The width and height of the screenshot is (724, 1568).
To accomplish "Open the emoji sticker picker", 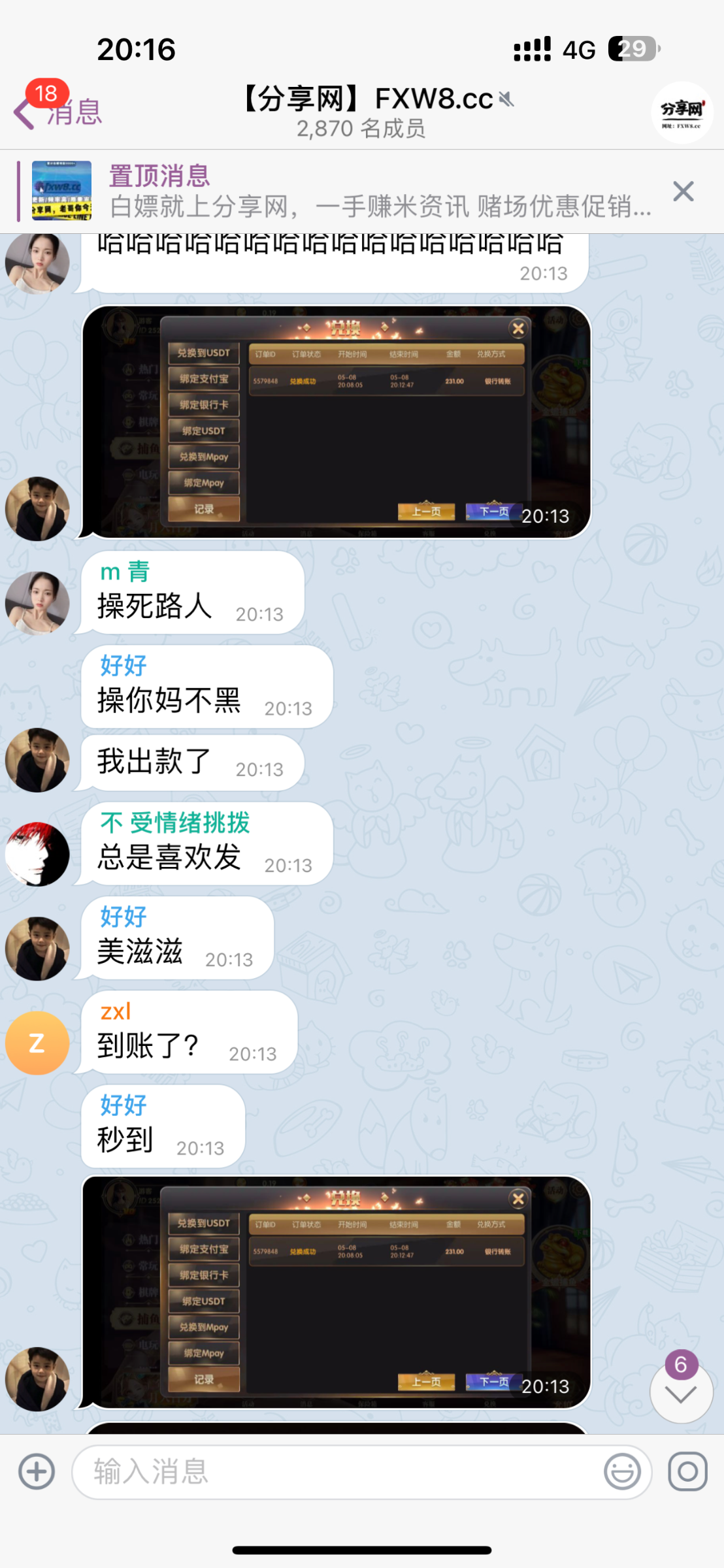I will click(x=621, y=1472).
